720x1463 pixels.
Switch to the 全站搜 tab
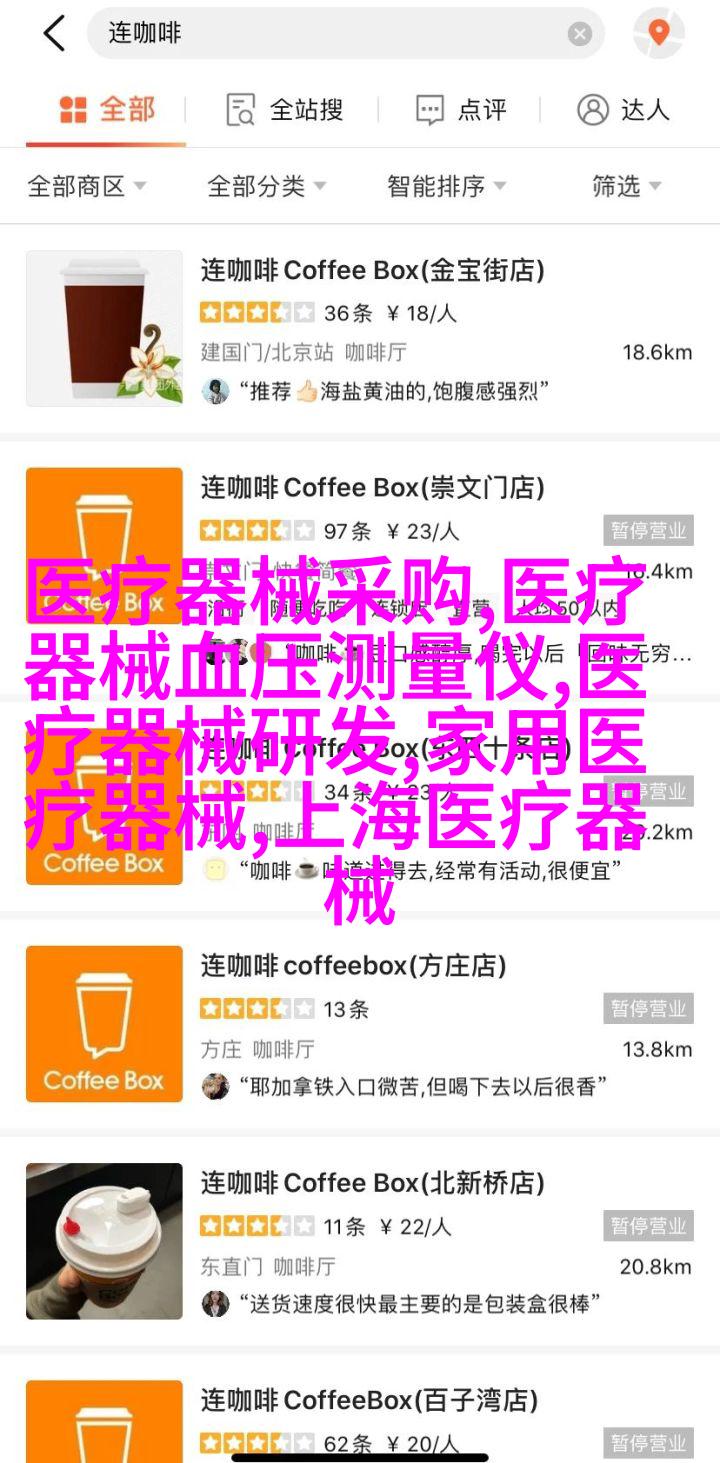pyautogui.click(x=285, y=110)
